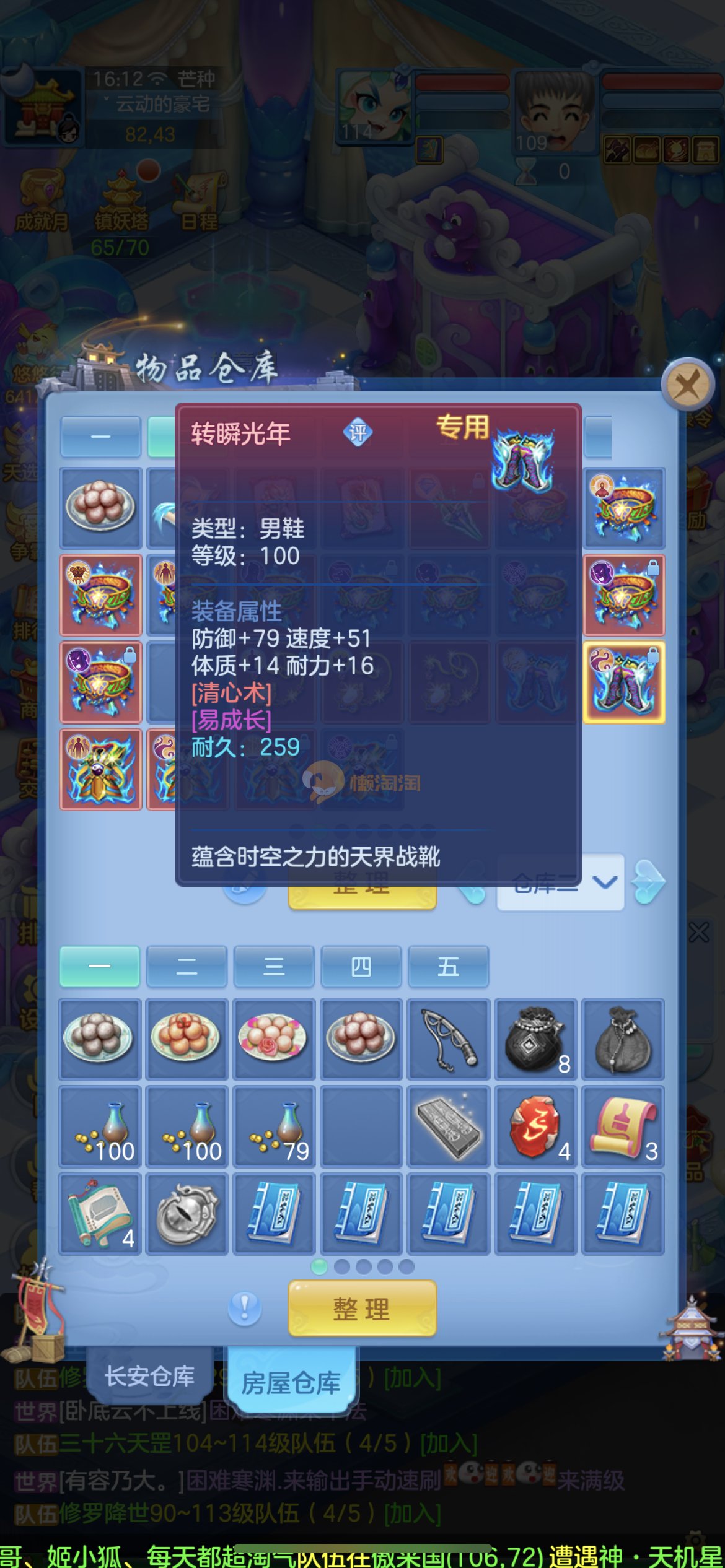Switch to the 长安仓库 tab
The width and height of the screenshot is (725, 1568).
[x=149, y=1376]
